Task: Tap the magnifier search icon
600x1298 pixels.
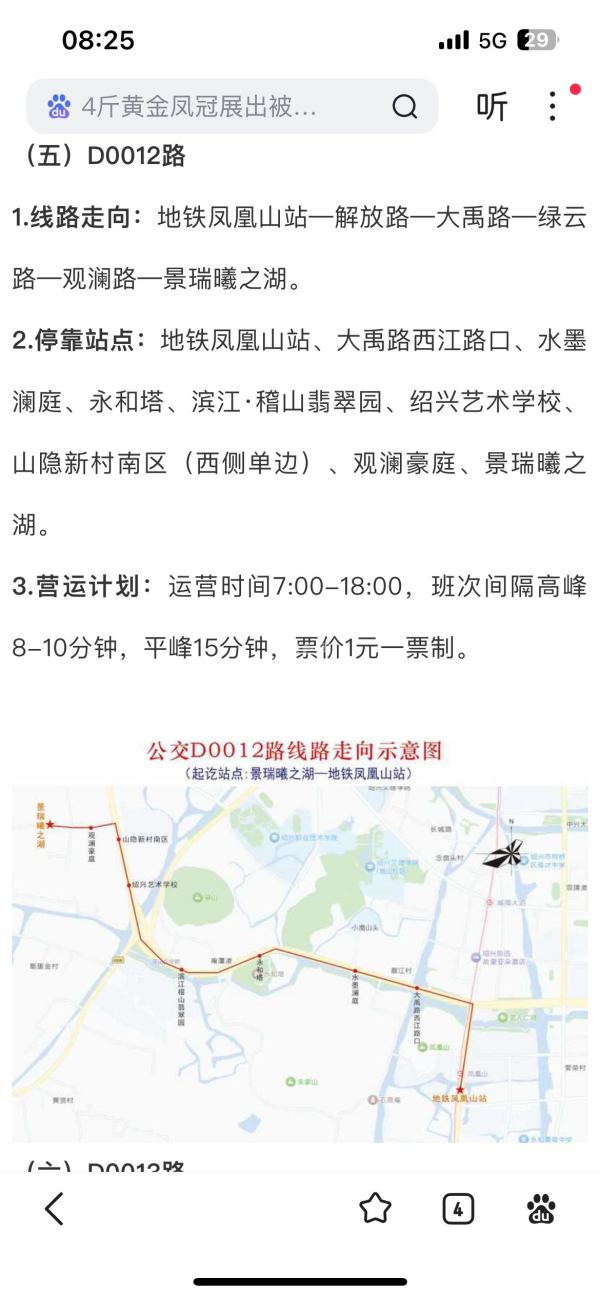Action: click(x=404, y=107)
